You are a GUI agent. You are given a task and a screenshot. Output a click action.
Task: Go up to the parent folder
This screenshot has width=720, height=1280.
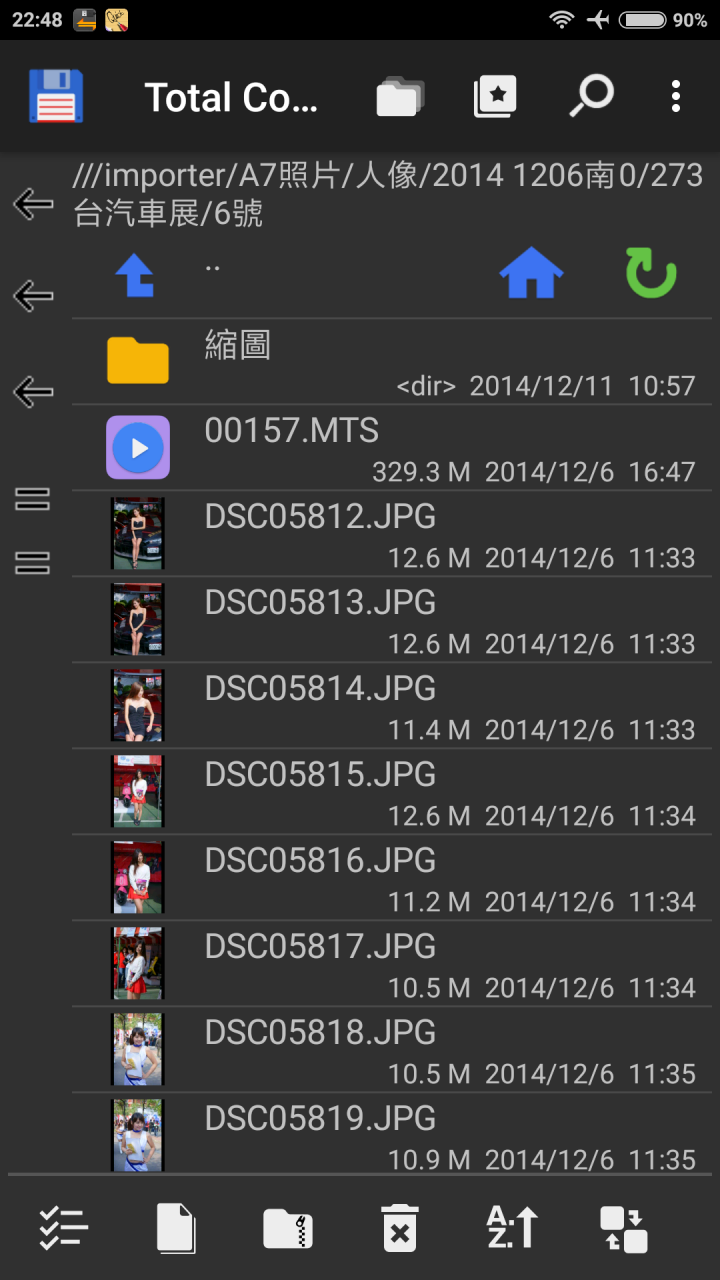tap(136, 275)
